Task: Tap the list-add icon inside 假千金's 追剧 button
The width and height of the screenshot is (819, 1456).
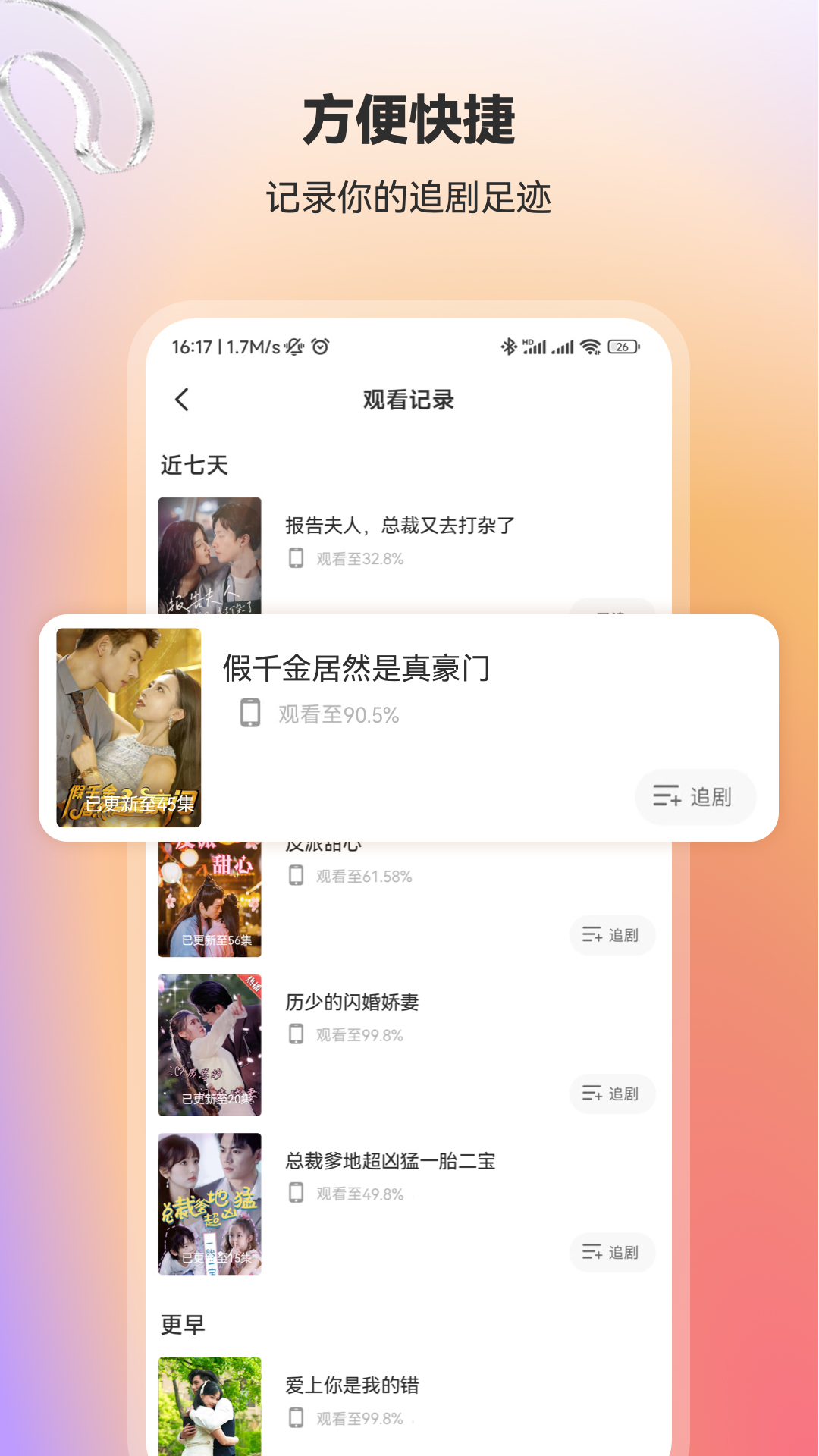Action: [x=667, y=796]
